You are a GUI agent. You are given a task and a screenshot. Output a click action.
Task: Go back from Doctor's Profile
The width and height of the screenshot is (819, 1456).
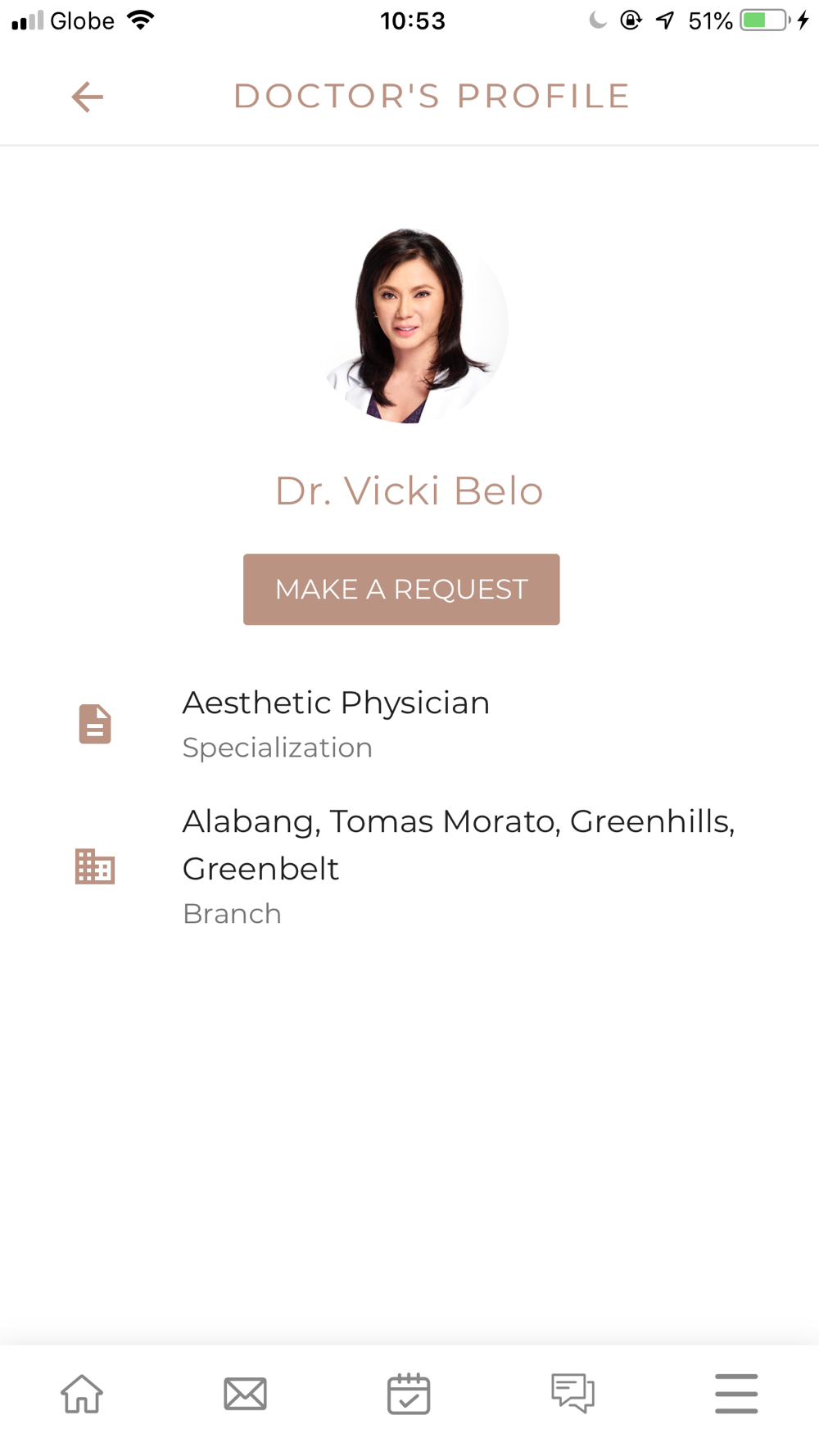[x=87, y=97]
